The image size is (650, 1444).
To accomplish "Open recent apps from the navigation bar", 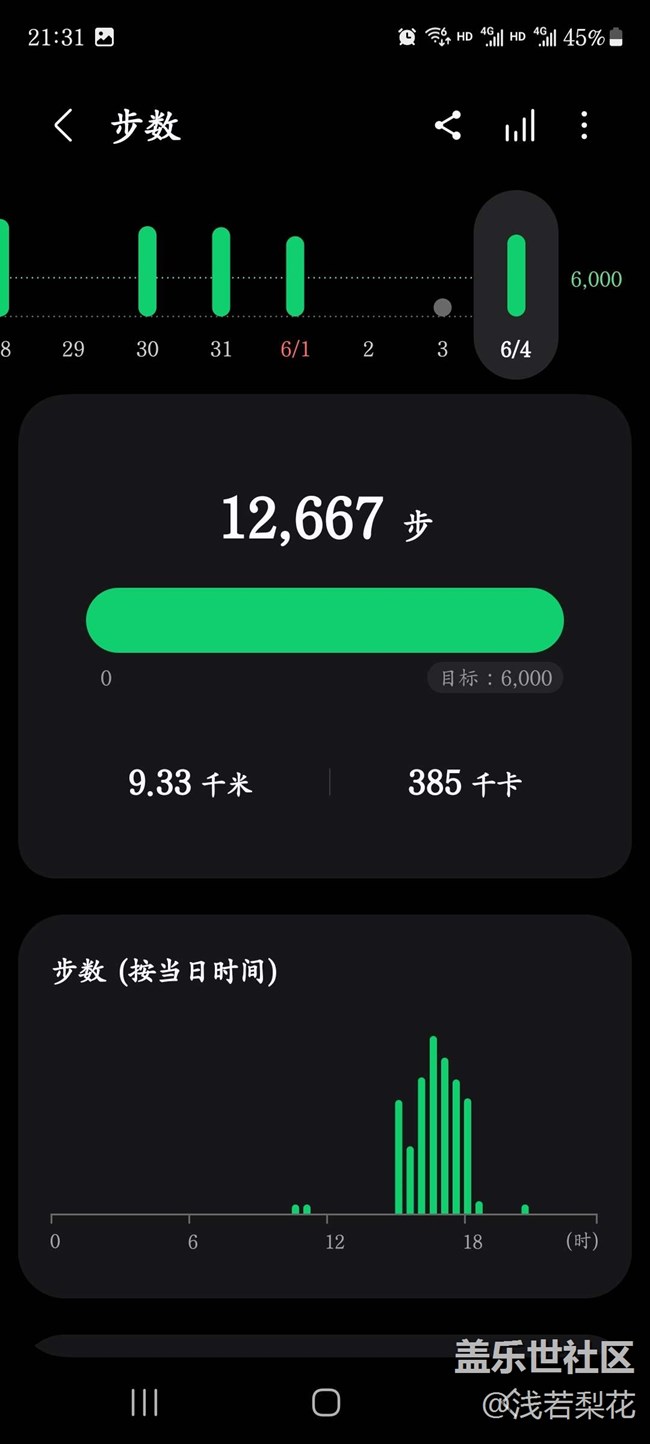I will click(x=145, y=1402).
